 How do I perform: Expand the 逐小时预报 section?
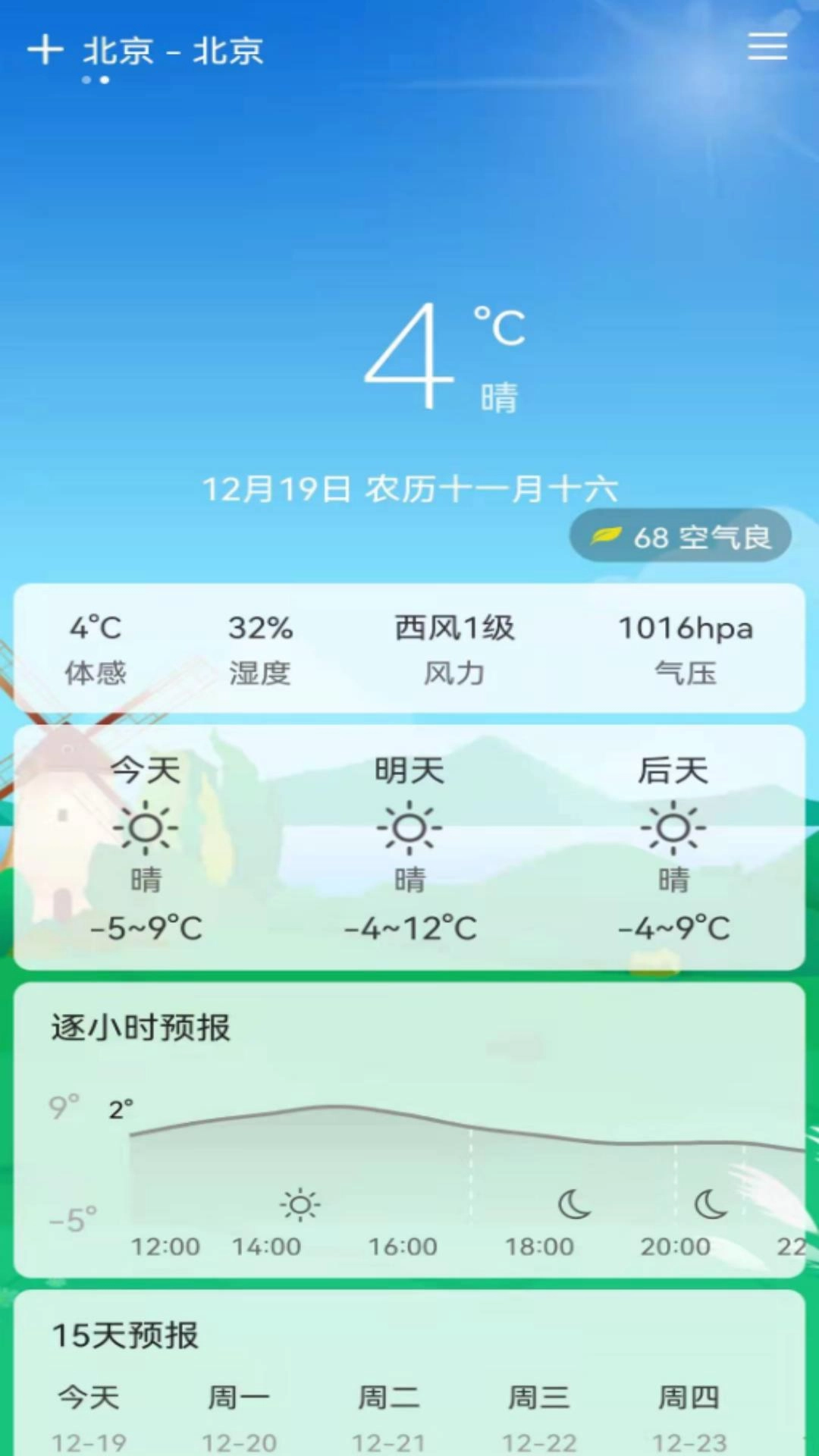[140, 1029]
